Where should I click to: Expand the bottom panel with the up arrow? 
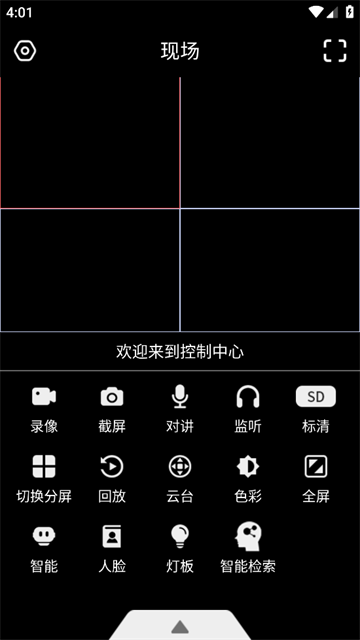[x=180, y=626]
